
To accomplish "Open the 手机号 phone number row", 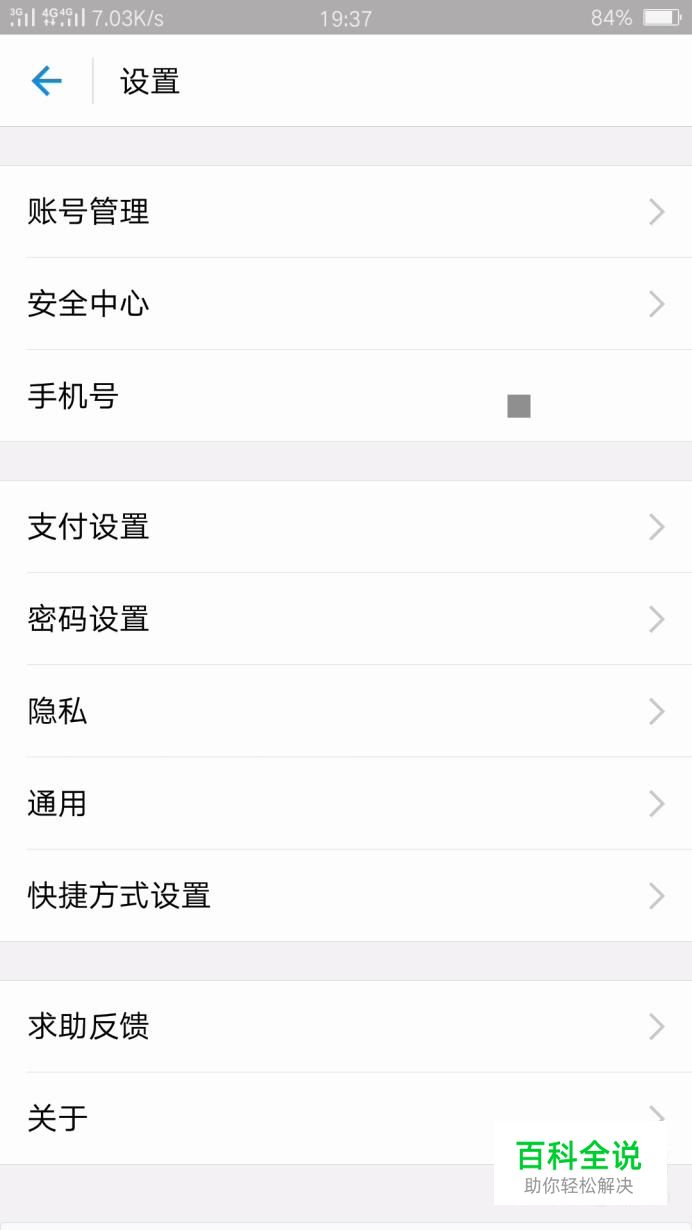I will click(346, 396).
